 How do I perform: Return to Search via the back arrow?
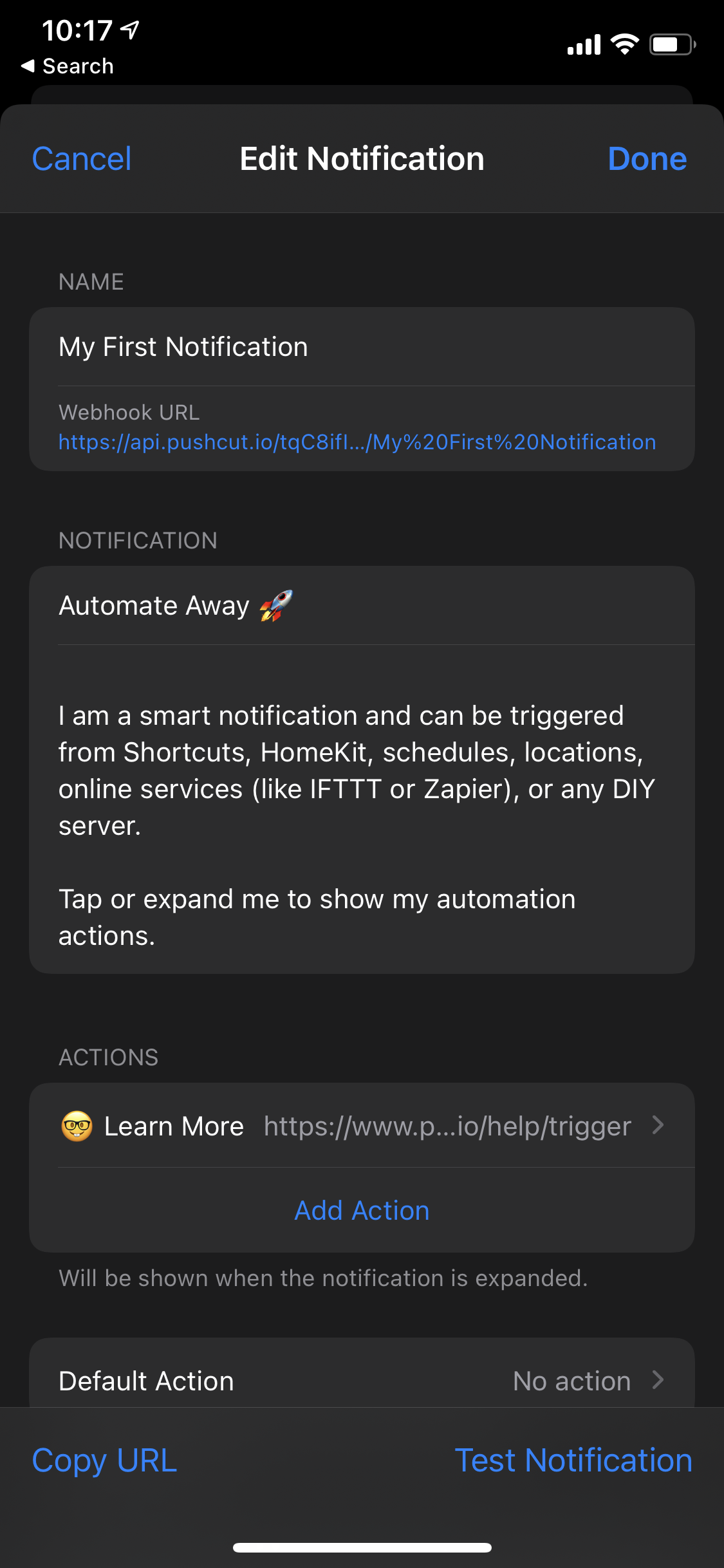click(x=68, y=66)
